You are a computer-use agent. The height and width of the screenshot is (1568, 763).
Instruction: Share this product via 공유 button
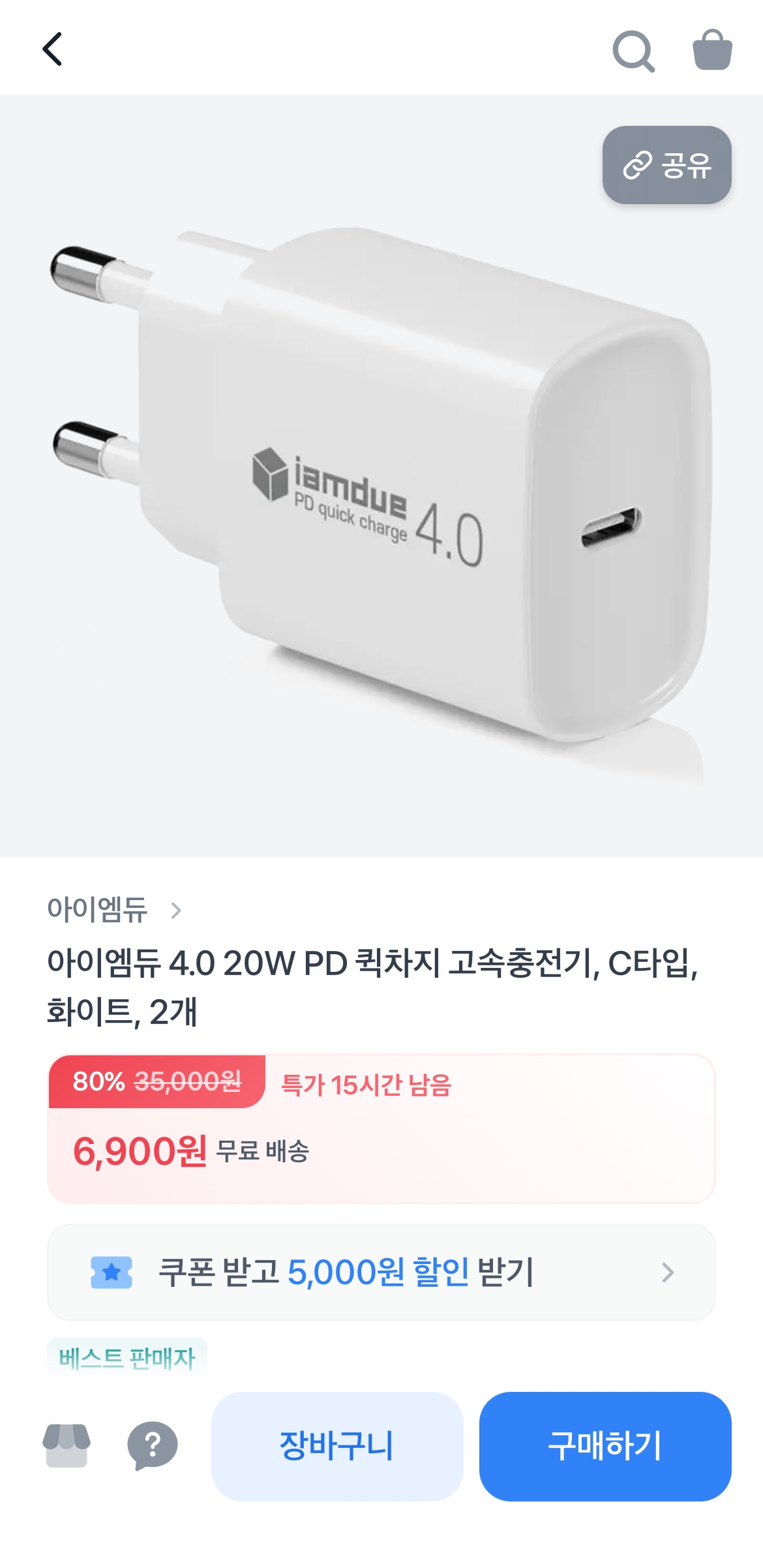[666, 165]
